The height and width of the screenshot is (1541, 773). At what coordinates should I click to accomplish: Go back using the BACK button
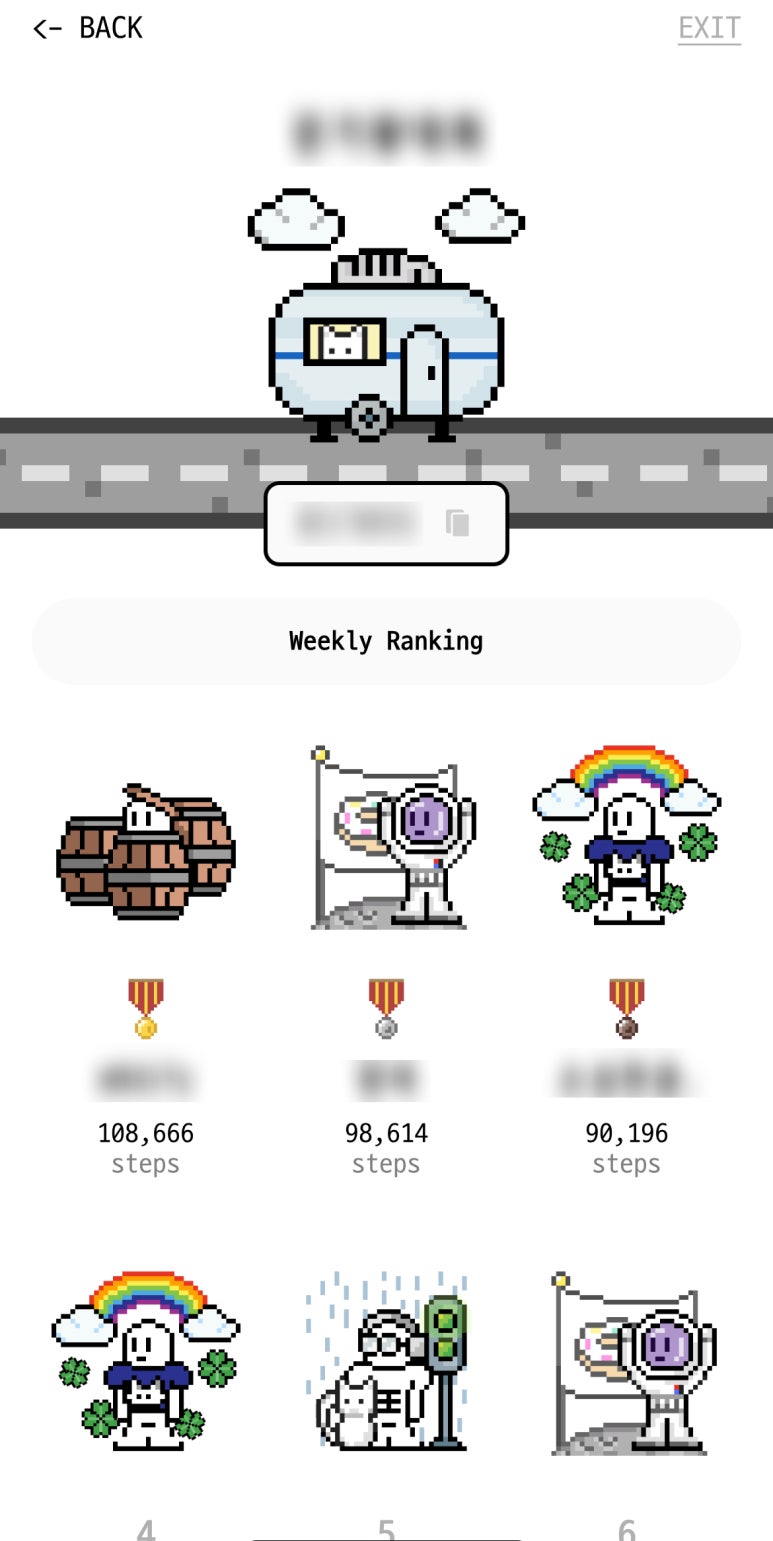88,28
